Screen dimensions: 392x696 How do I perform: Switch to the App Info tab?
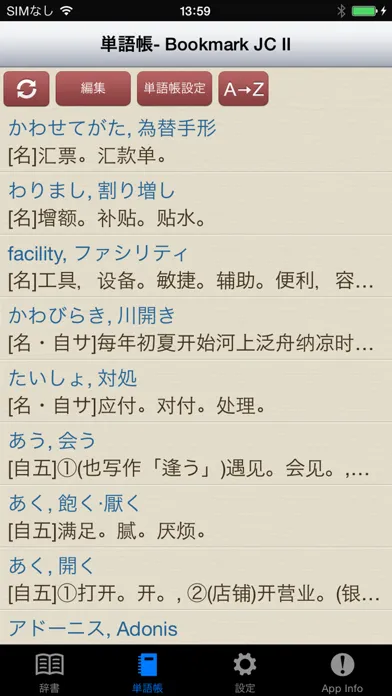pos(342,671)
